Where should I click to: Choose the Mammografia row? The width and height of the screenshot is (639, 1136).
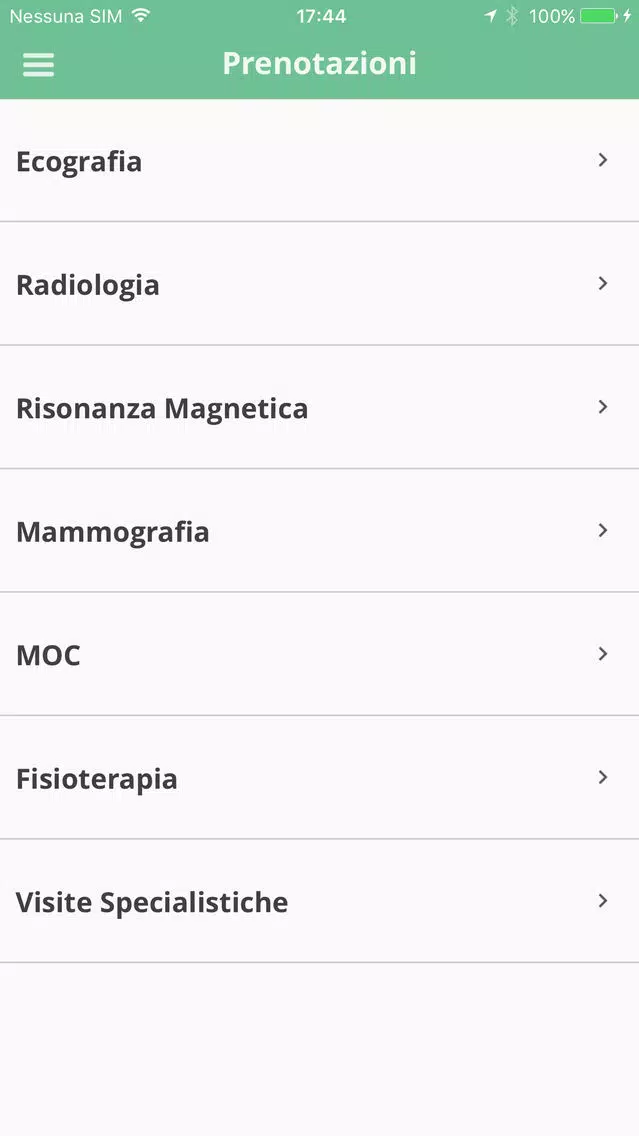point(320,531)
